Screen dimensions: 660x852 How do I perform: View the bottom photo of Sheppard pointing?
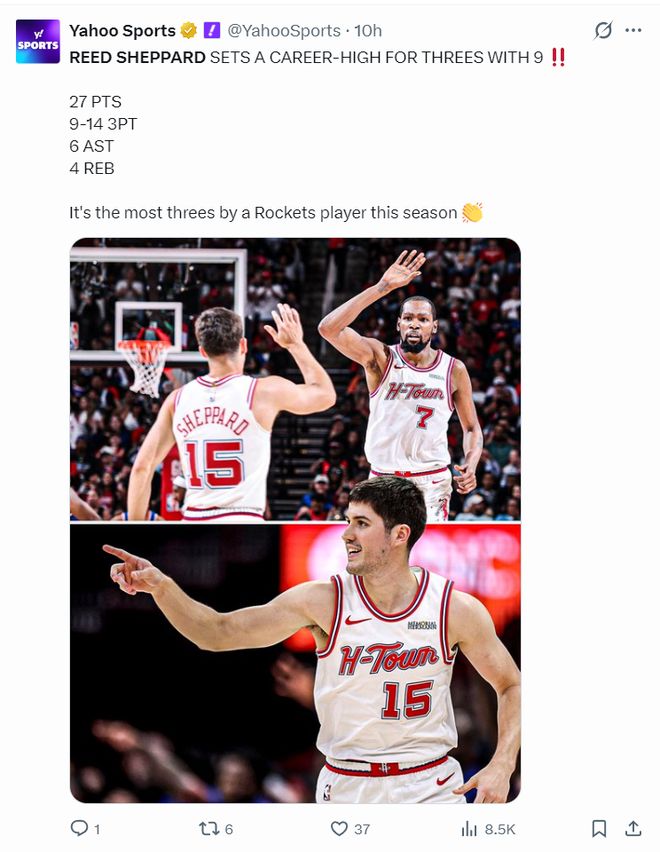(x=295, y=663)
